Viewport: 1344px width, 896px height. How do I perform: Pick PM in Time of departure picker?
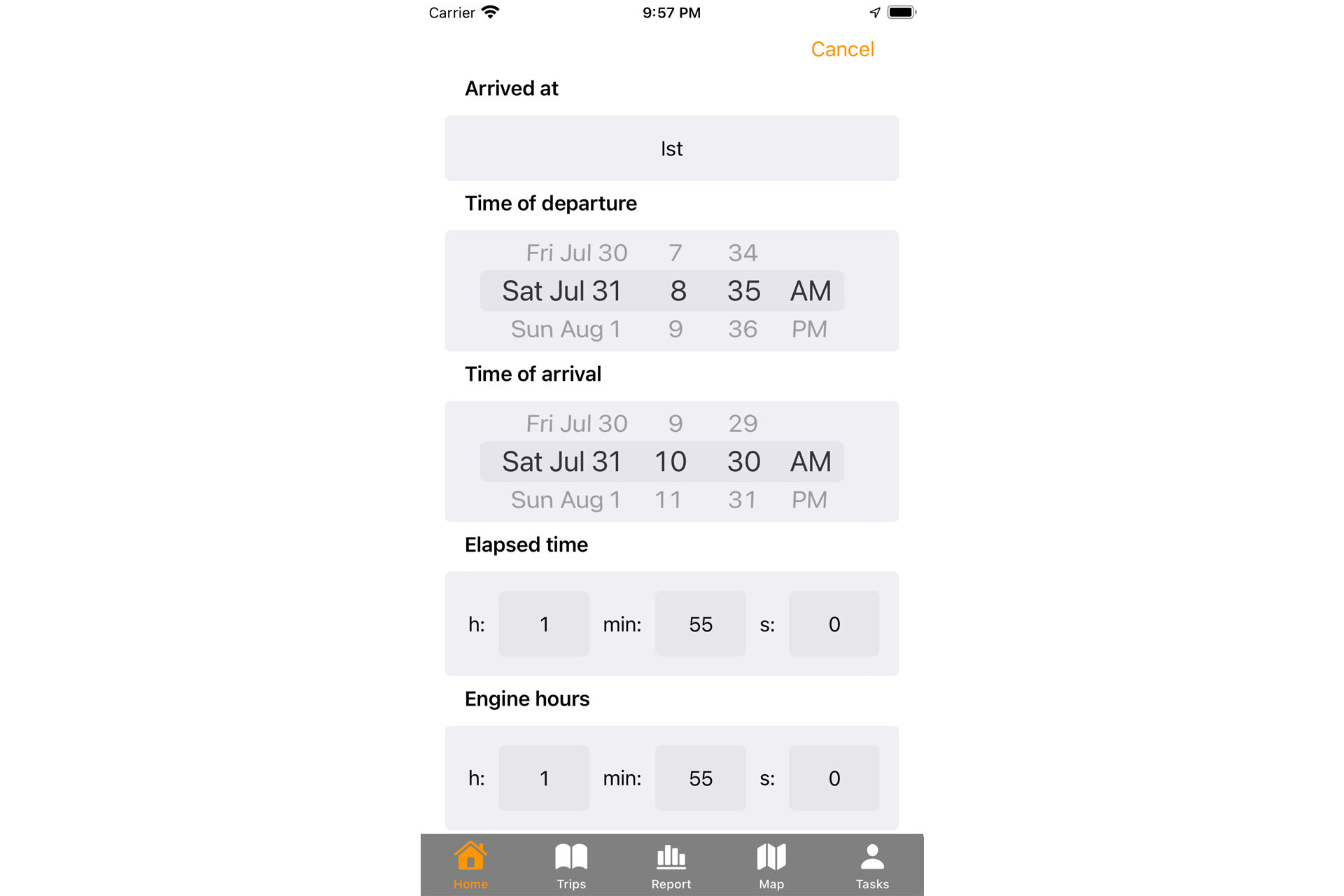809,329
